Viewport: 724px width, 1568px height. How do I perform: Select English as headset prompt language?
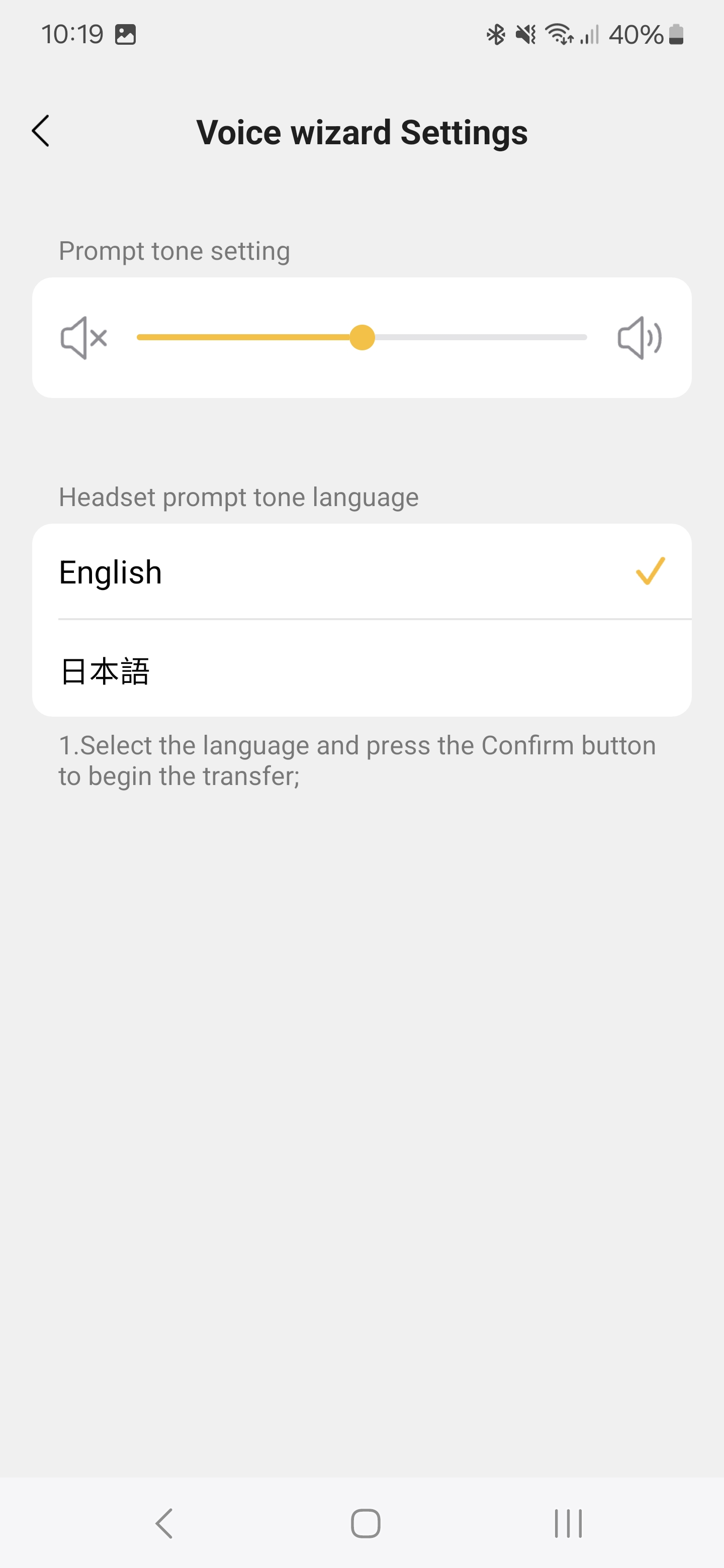pyautogui.click(x=361, y=572)
